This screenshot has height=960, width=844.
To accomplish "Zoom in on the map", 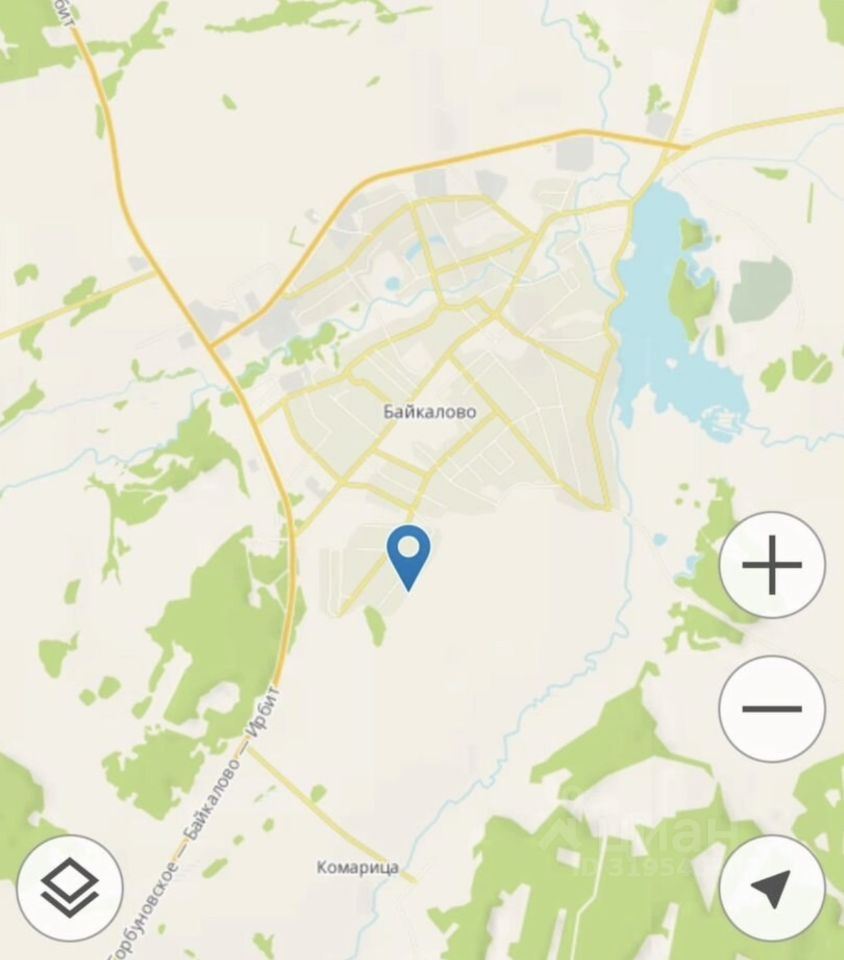I will tap(772, 565).
